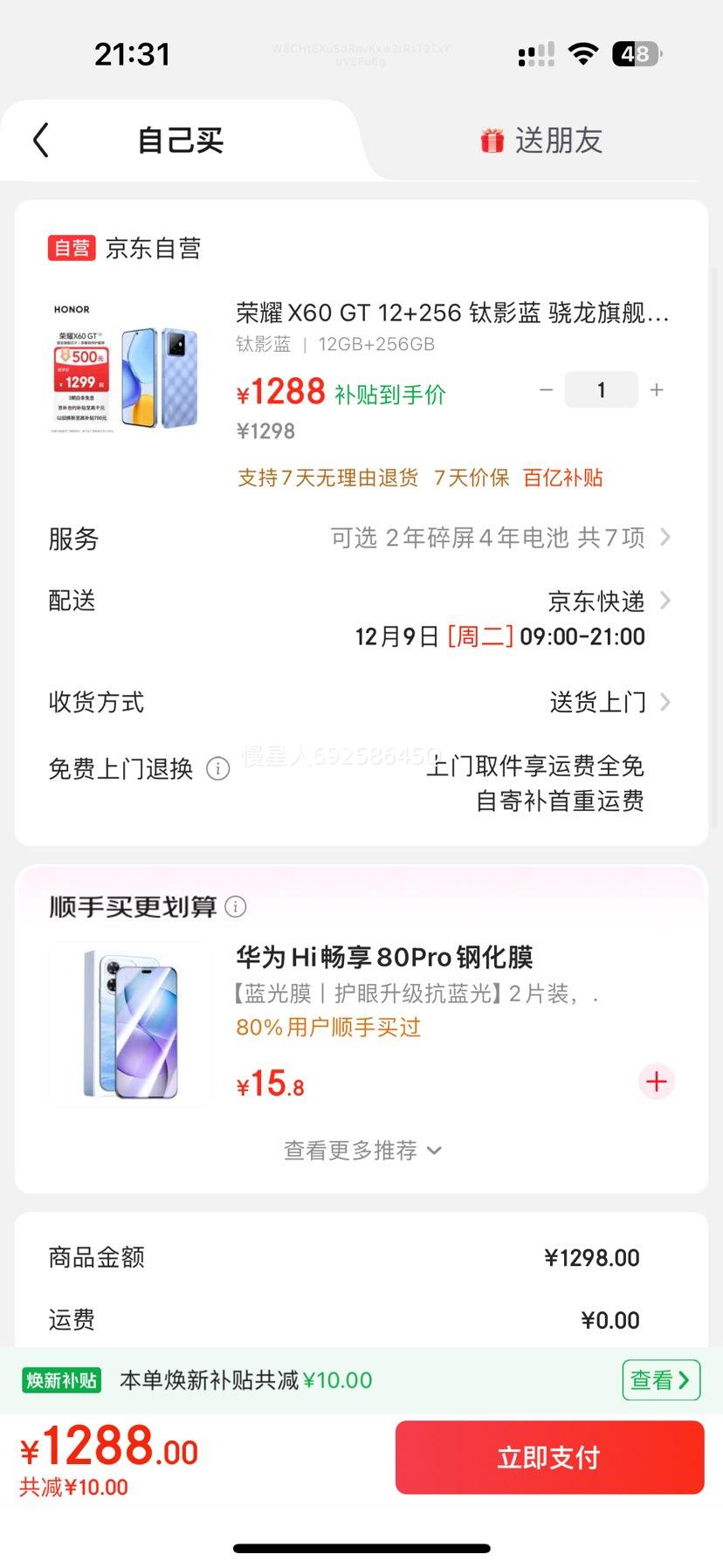The image size is (723, 1568).
Task: Tap the 自营 red badge
Action: (72, 248)
